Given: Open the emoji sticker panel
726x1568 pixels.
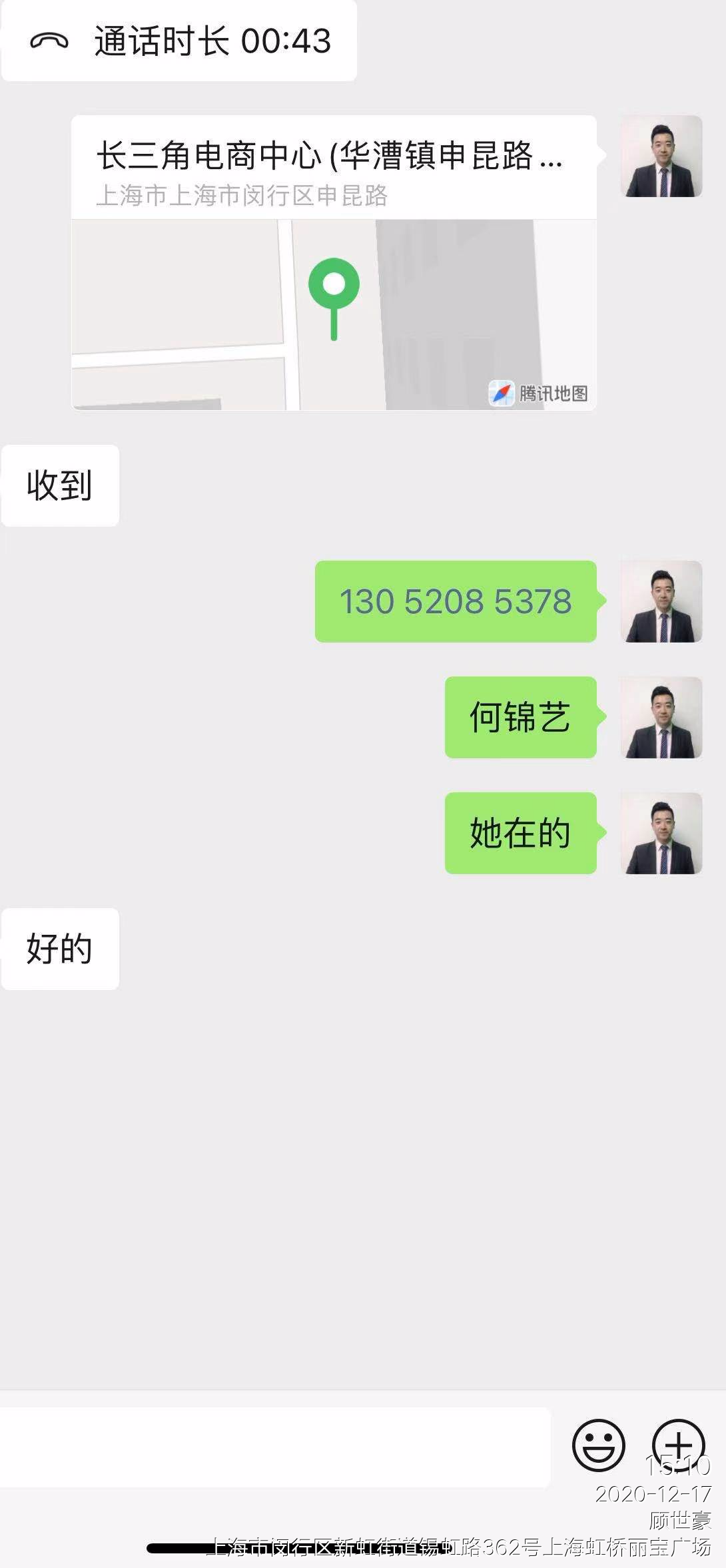Looking at the screenshot, I should pyautogui.click(x=598, y=1445).
